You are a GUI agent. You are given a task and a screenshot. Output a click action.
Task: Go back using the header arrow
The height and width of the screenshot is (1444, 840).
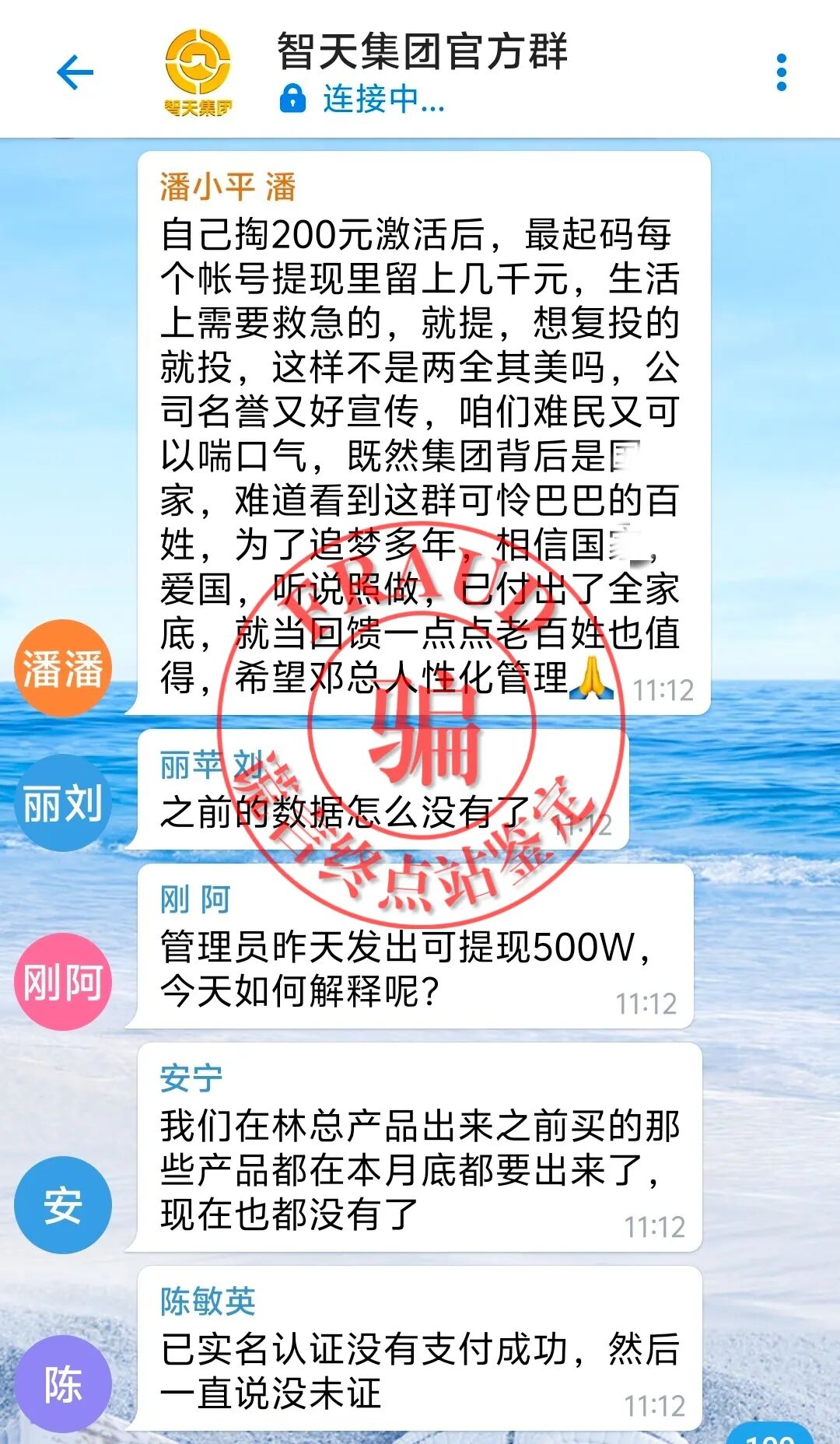pyautogui.click(x=75, y=73)
